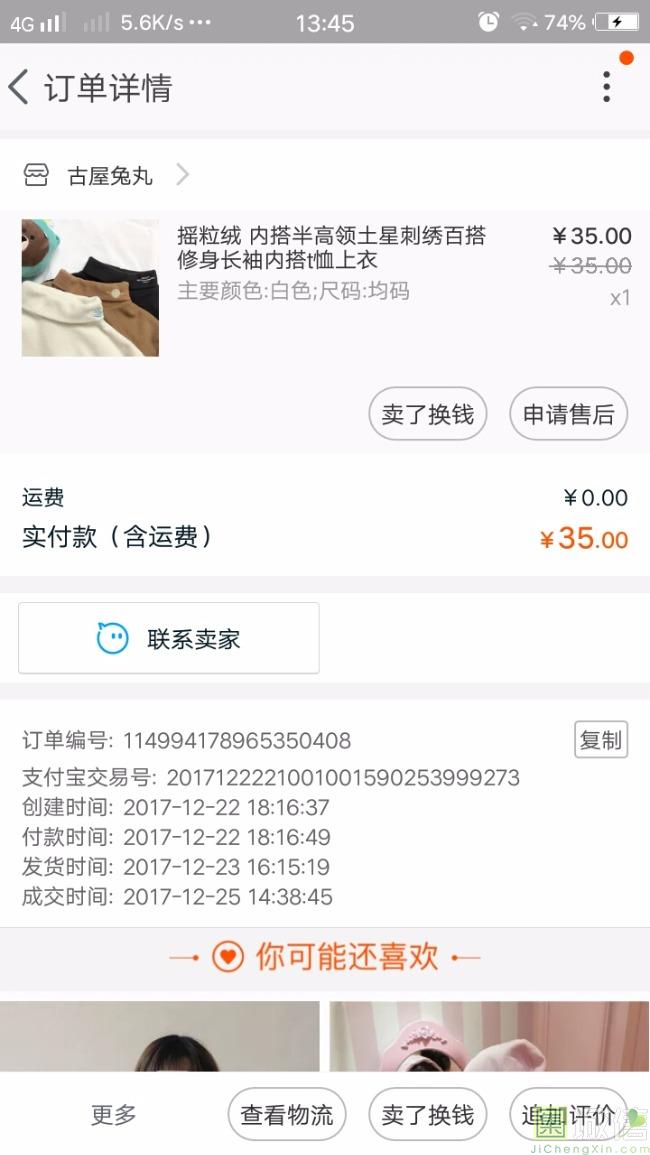
Task: Open the fleece top product item
Action: (x=330, y=262)
